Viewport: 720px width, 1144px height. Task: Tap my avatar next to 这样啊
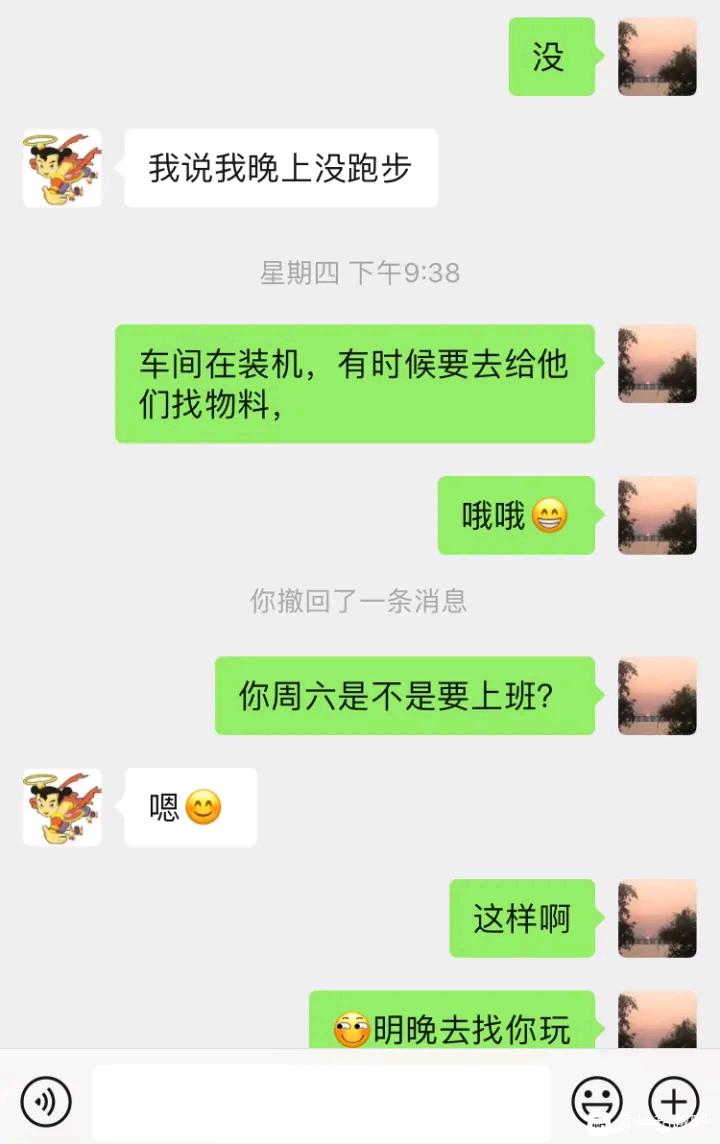pos(657,918)
